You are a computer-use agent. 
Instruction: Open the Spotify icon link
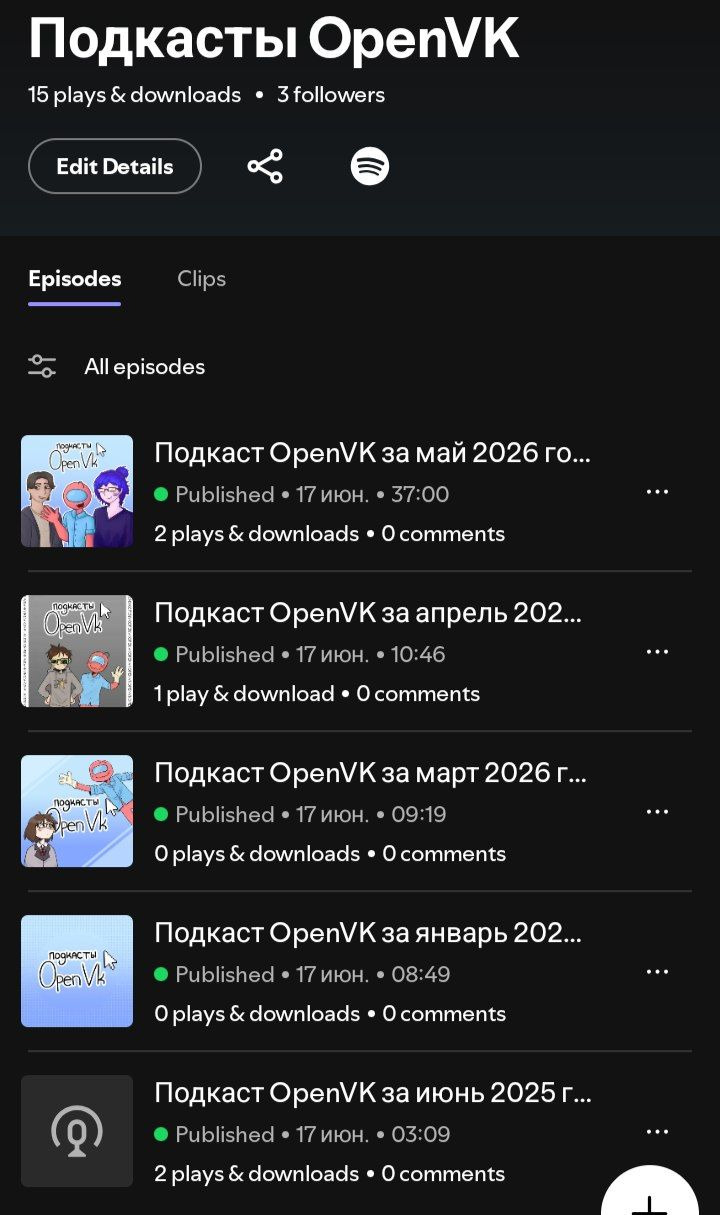[370, 166]
